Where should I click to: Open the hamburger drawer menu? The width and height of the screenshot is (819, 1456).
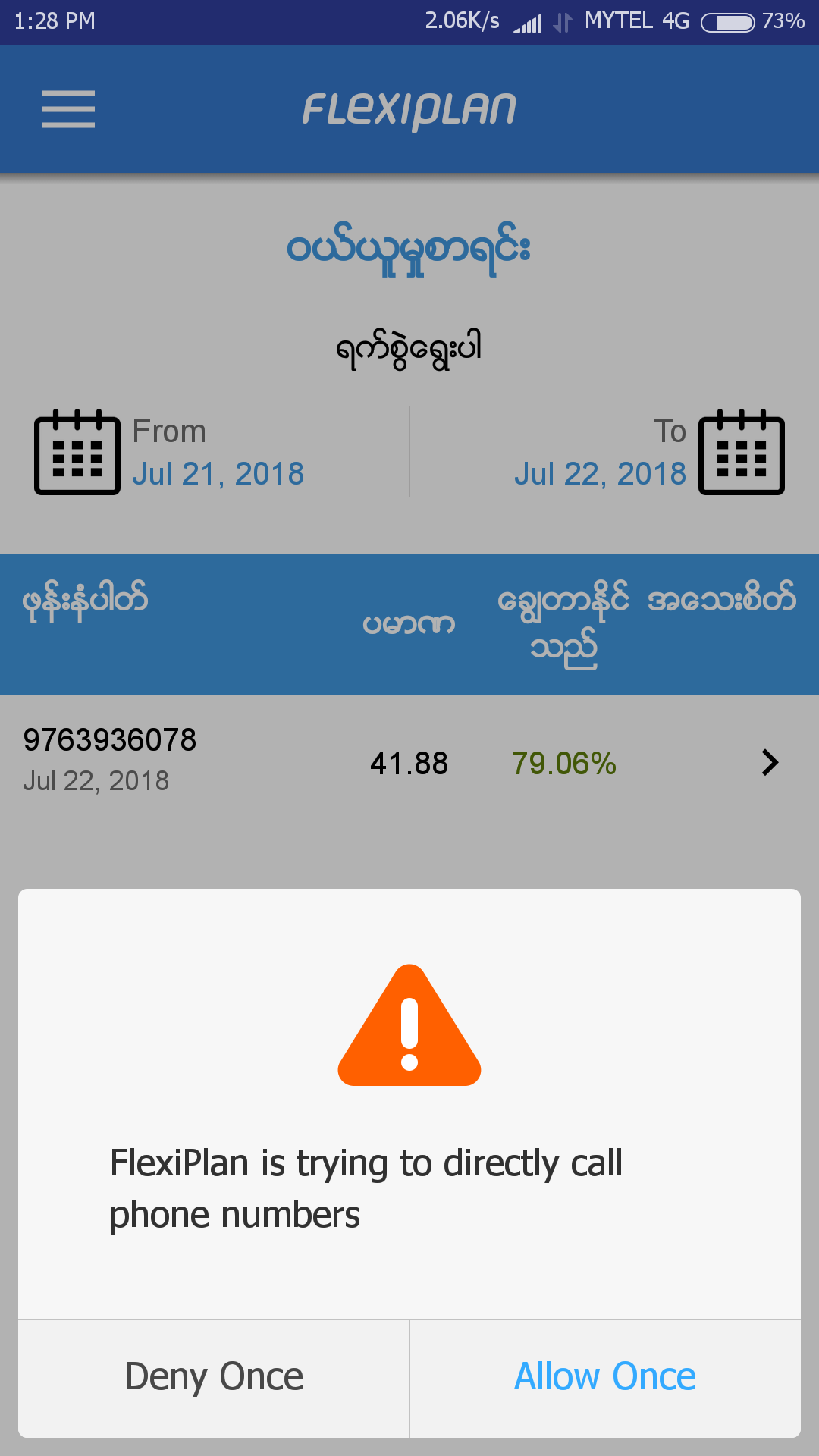coord(68,109)
